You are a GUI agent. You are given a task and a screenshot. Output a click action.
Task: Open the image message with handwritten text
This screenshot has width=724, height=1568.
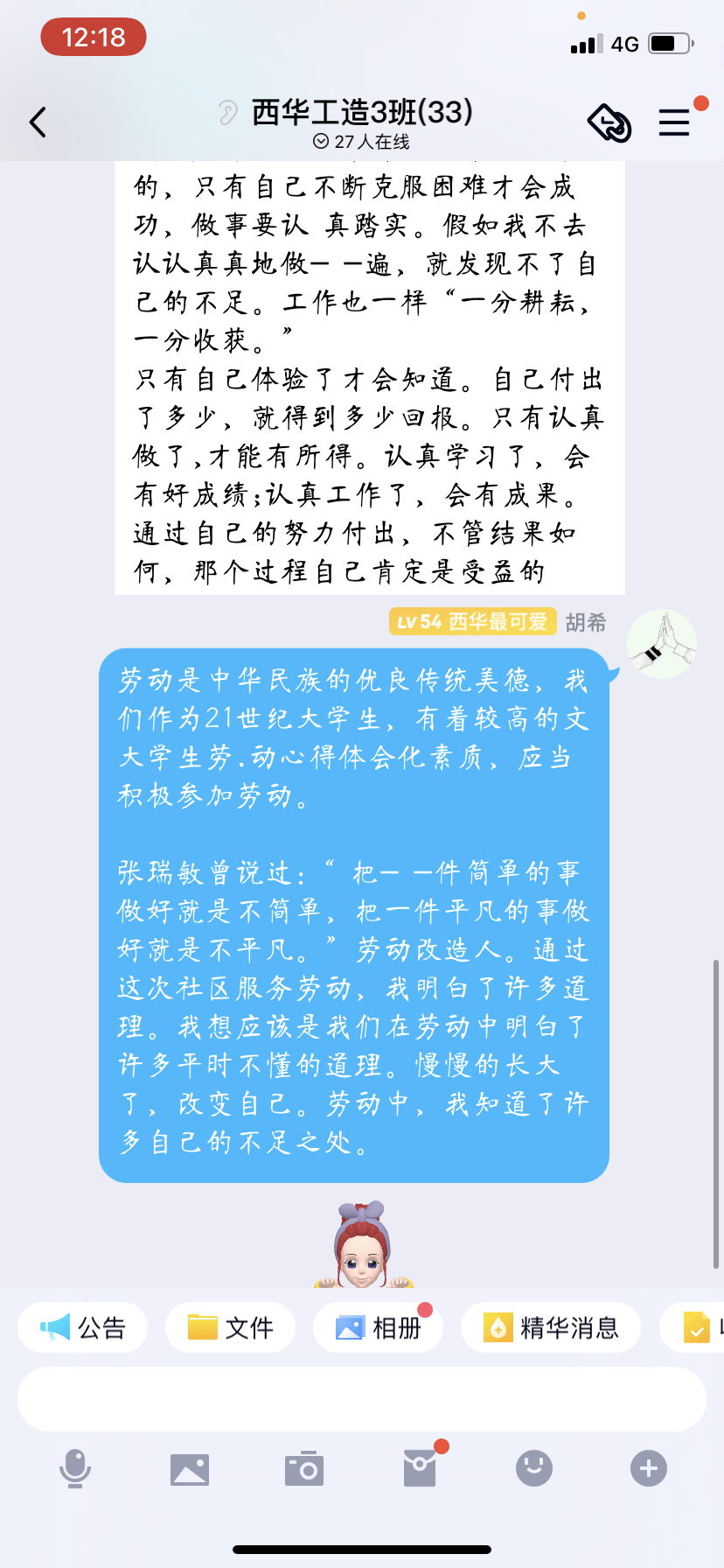tap(370, 377)
